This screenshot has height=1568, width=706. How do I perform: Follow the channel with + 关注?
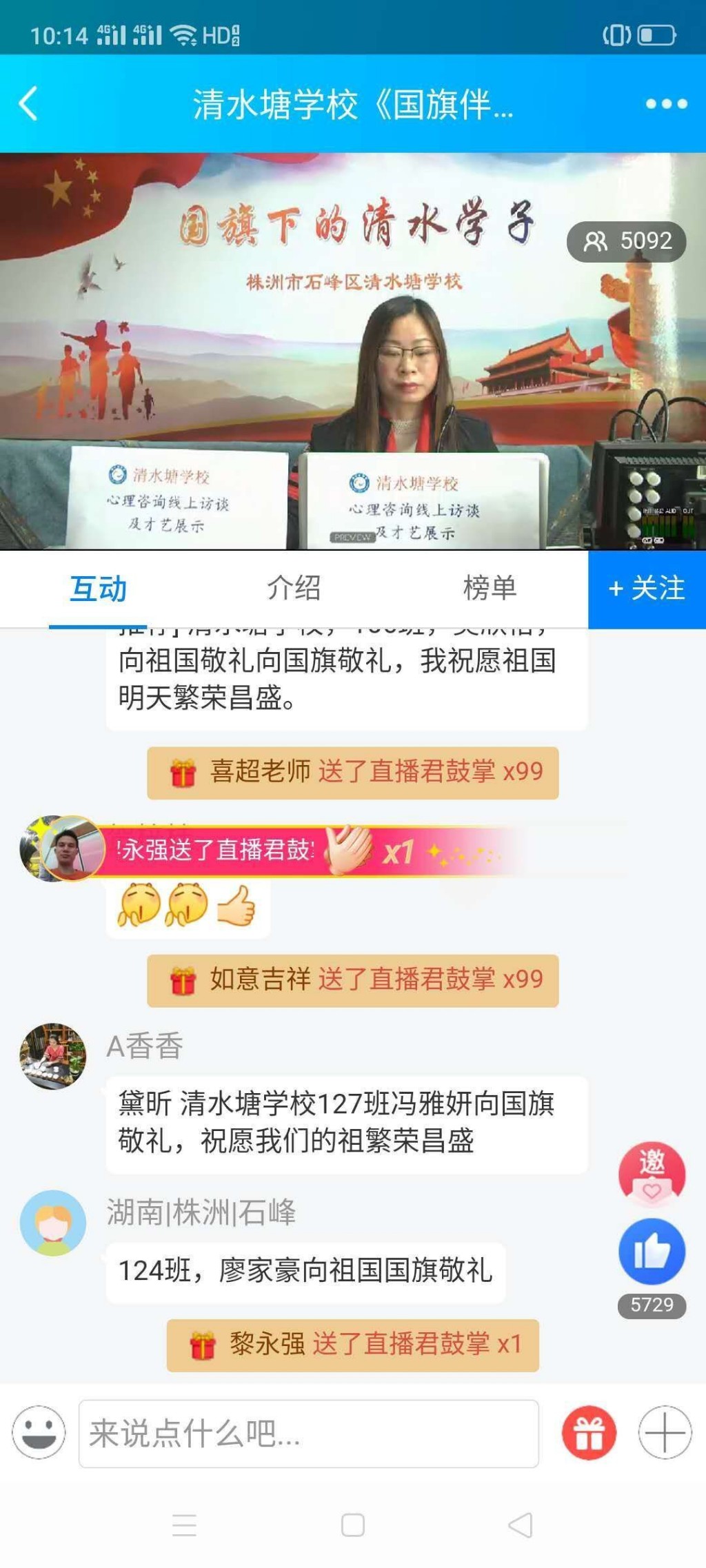(647, 589)
